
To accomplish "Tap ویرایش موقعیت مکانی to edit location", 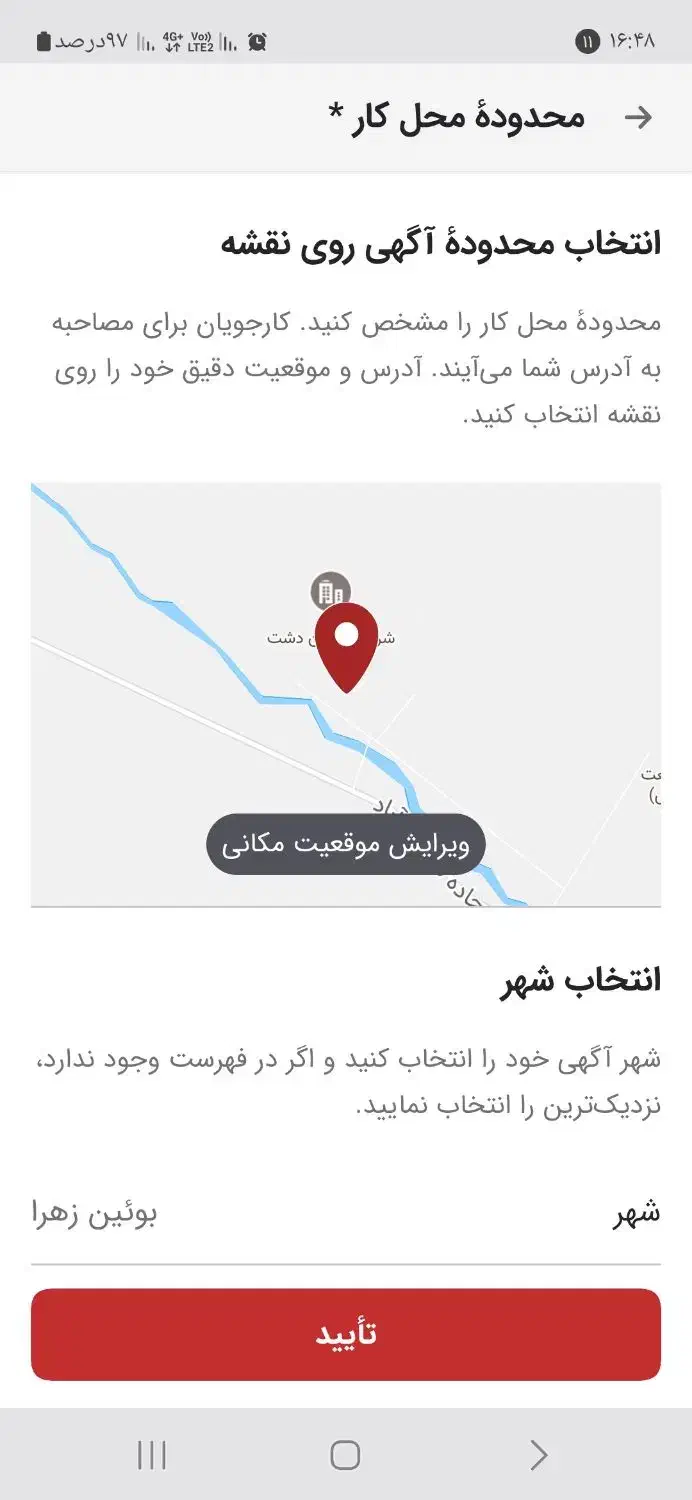I will click(x=345, y=845).
